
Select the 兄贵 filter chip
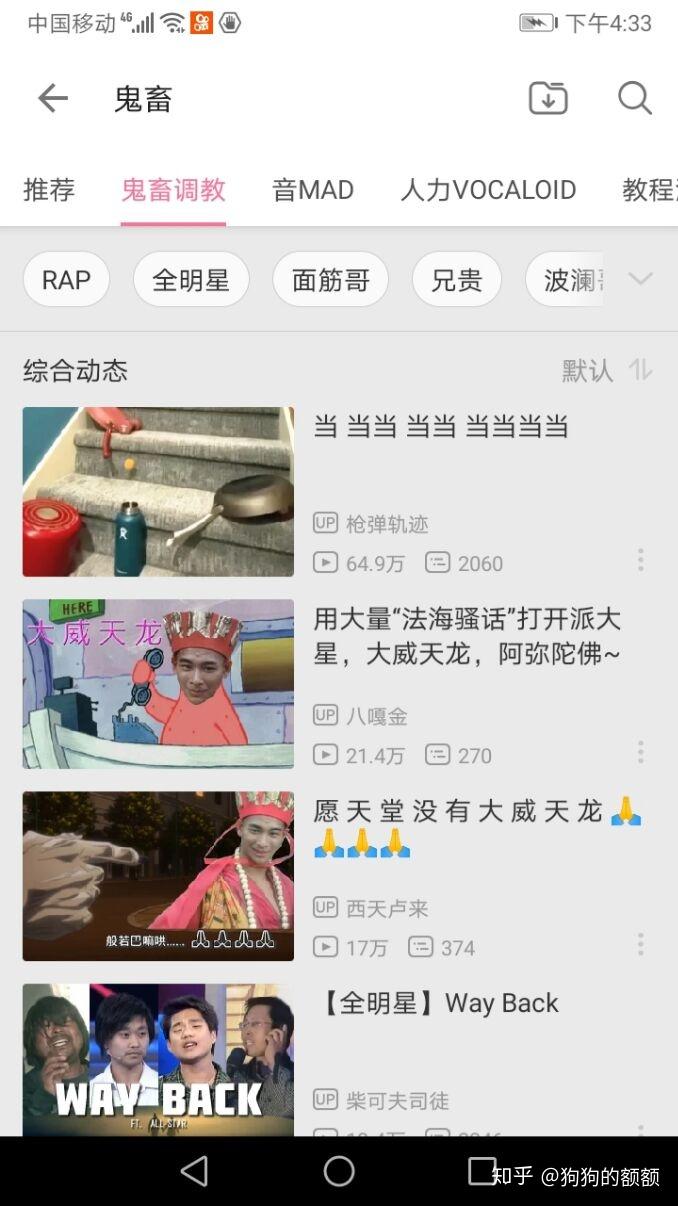(x=456, y=280)
